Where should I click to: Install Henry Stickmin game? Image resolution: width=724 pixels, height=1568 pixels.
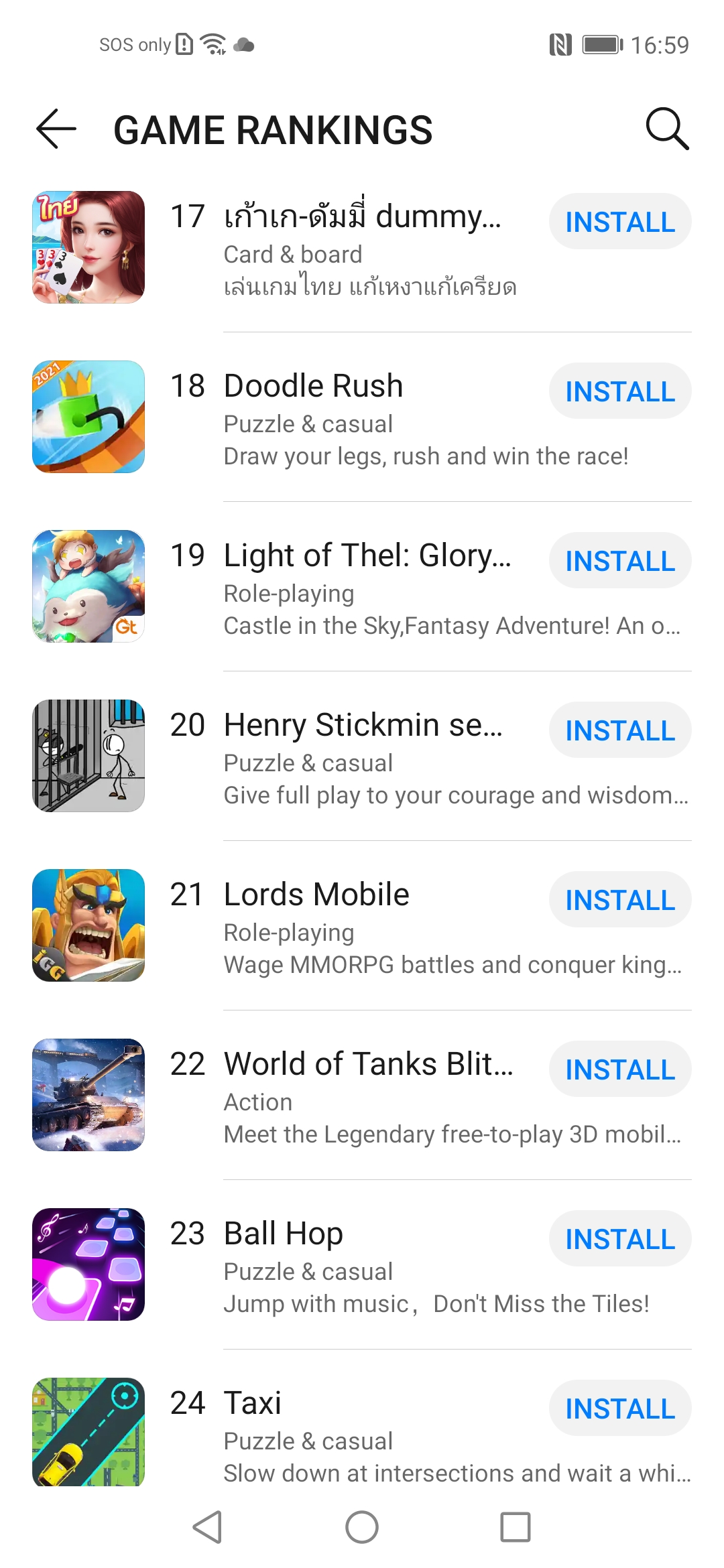619,730
